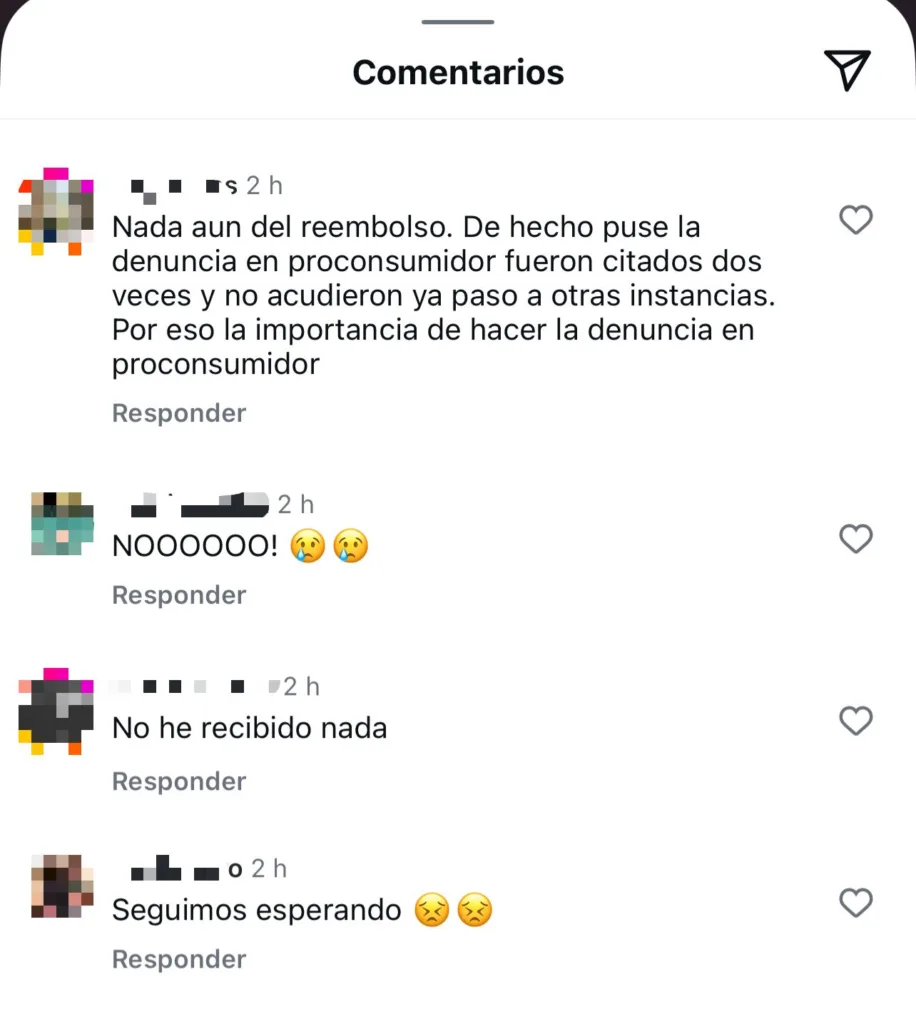Image resolution: width=916 pixels, height=1024 pixels.
Task: Like the "NOOOOOO!" comment
Action: [x=855, y=539]
